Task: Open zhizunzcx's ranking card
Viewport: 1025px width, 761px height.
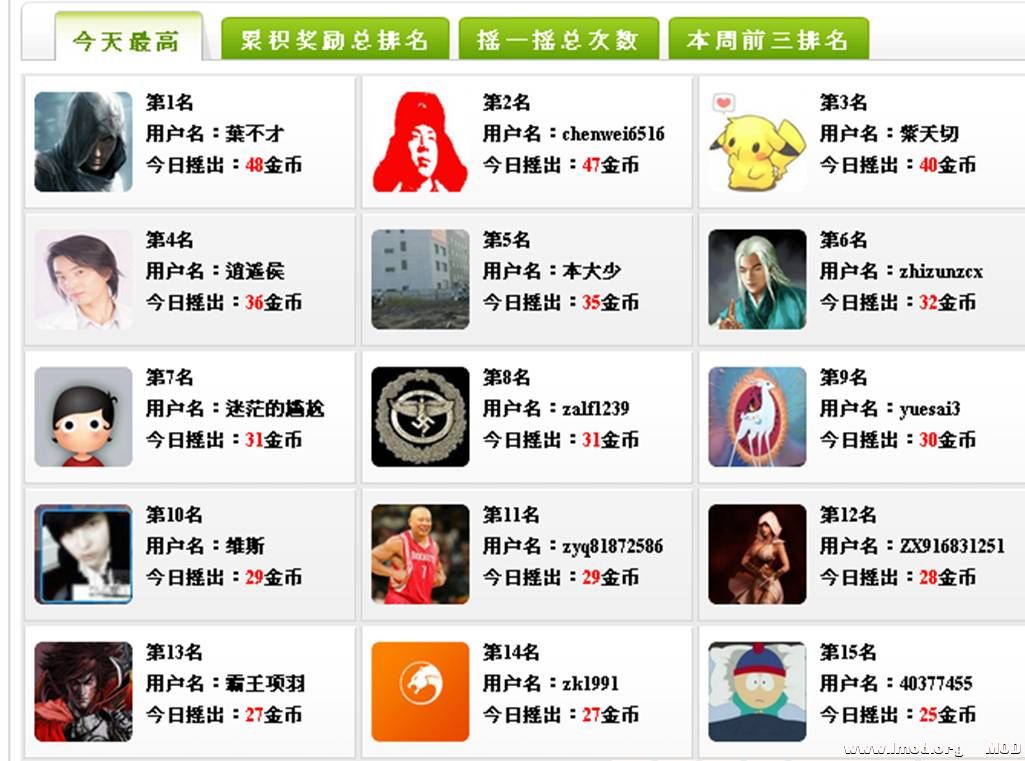Action: [864, 279]
